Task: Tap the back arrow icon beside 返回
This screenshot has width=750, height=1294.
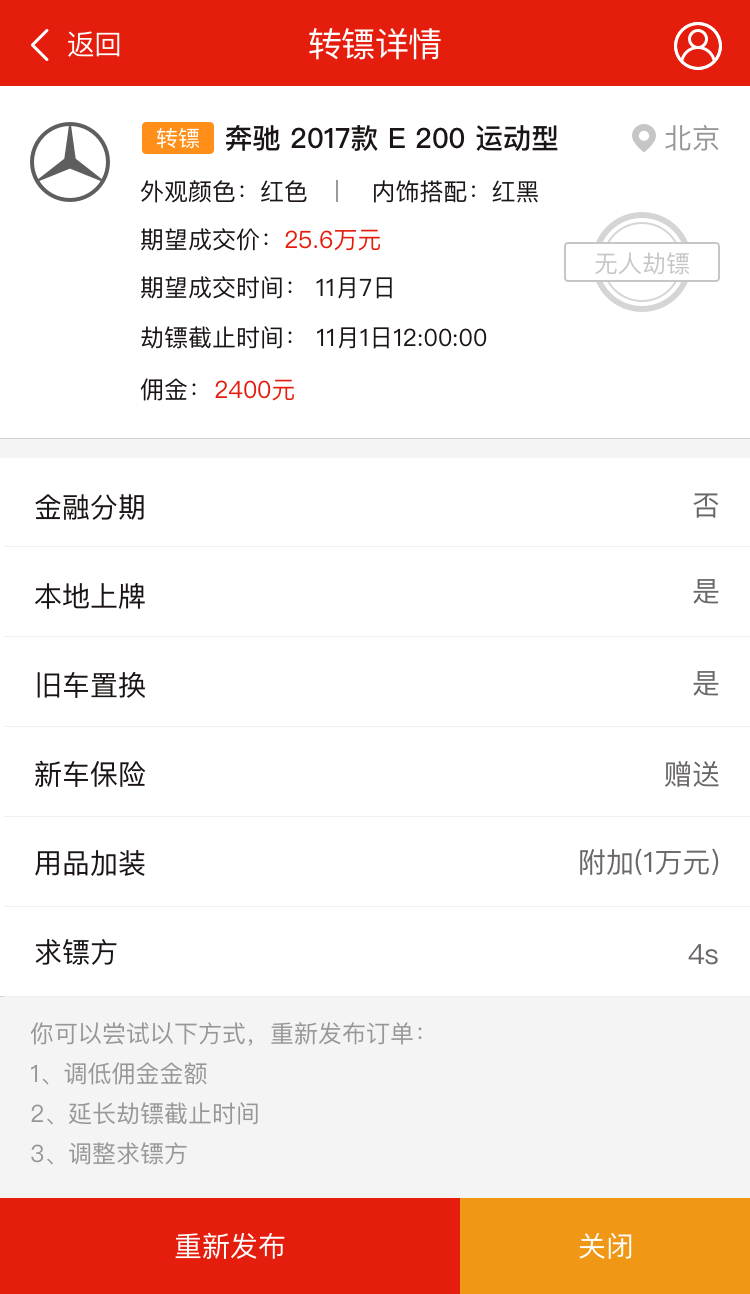Action: 39,45
